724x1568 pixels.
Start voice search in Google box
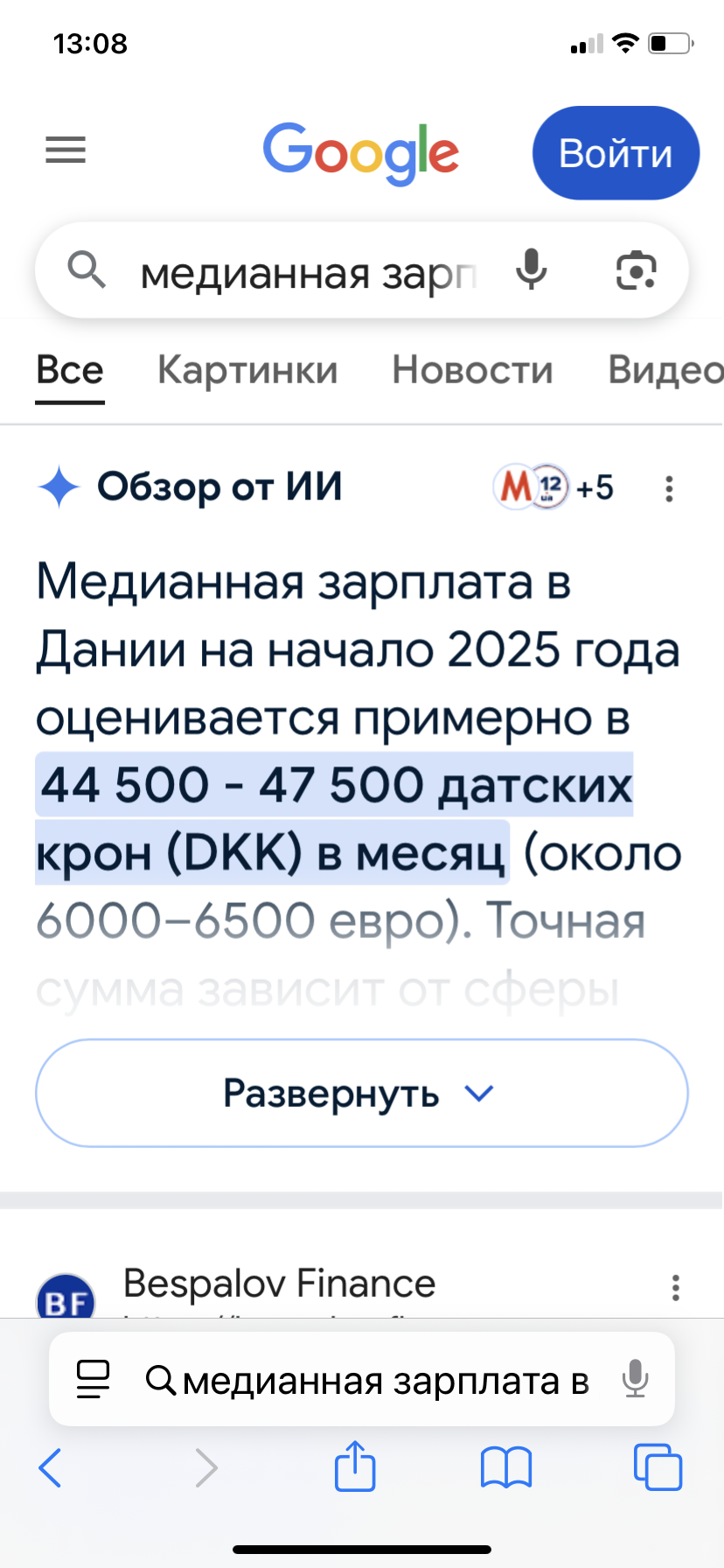pyautogui.click(x=531, y=270)
